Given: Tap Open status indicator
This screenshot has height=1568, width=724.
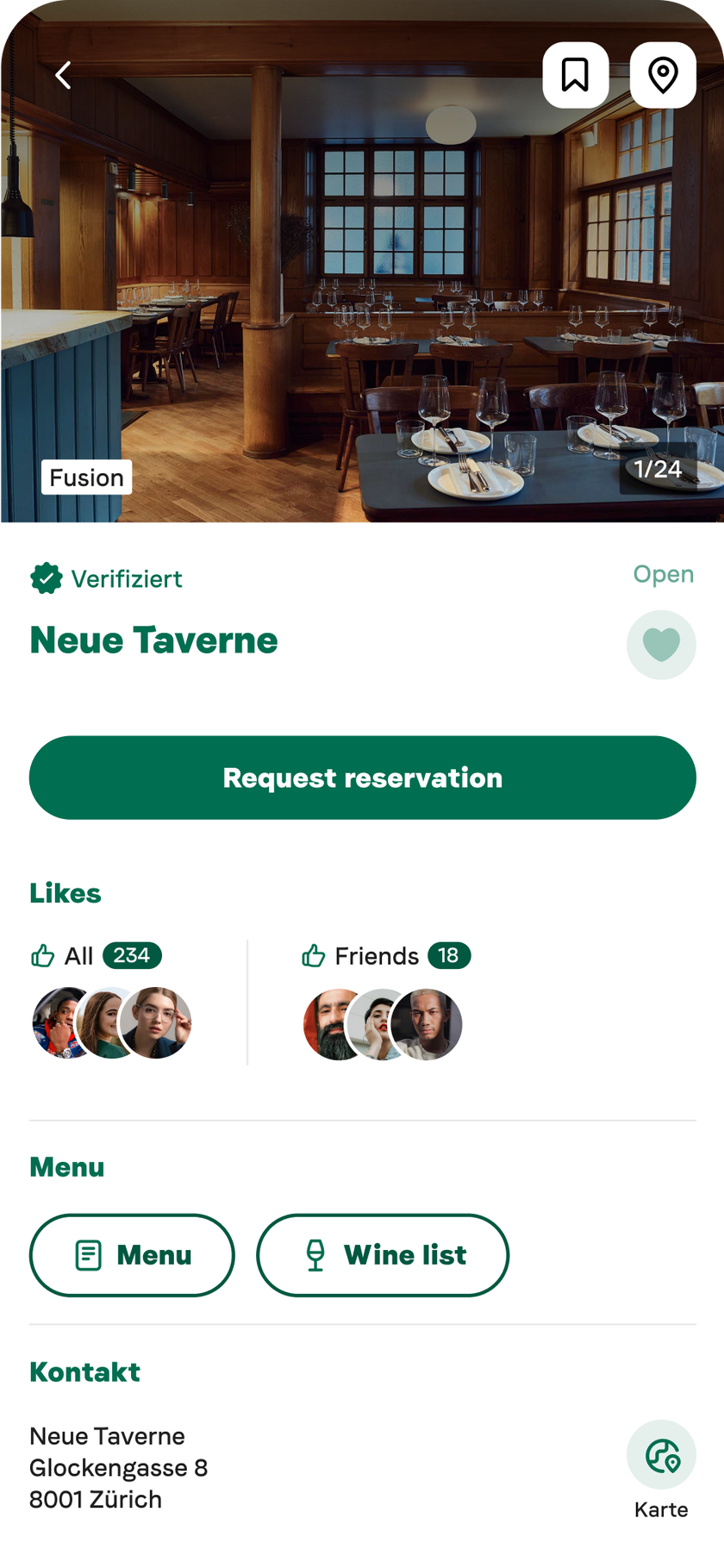Looking at the screenshot, I should pyautogui.click(x=663, y=574).
